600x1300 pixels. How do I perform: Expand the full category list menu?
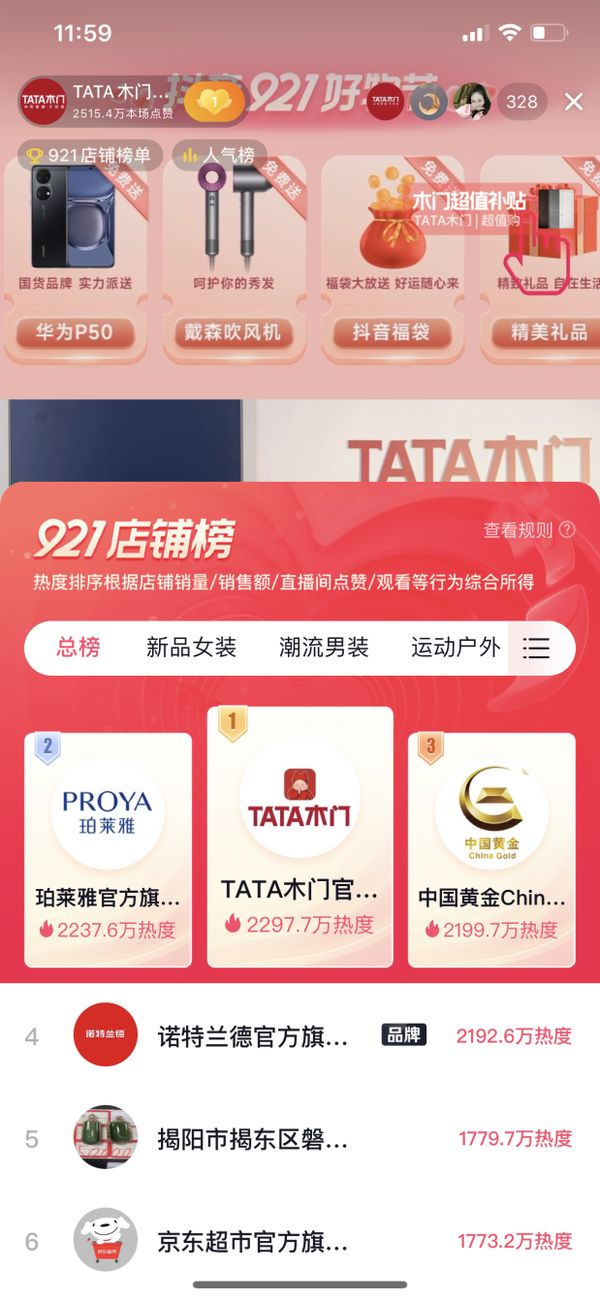pyautogui.click(x=537, y=649)
